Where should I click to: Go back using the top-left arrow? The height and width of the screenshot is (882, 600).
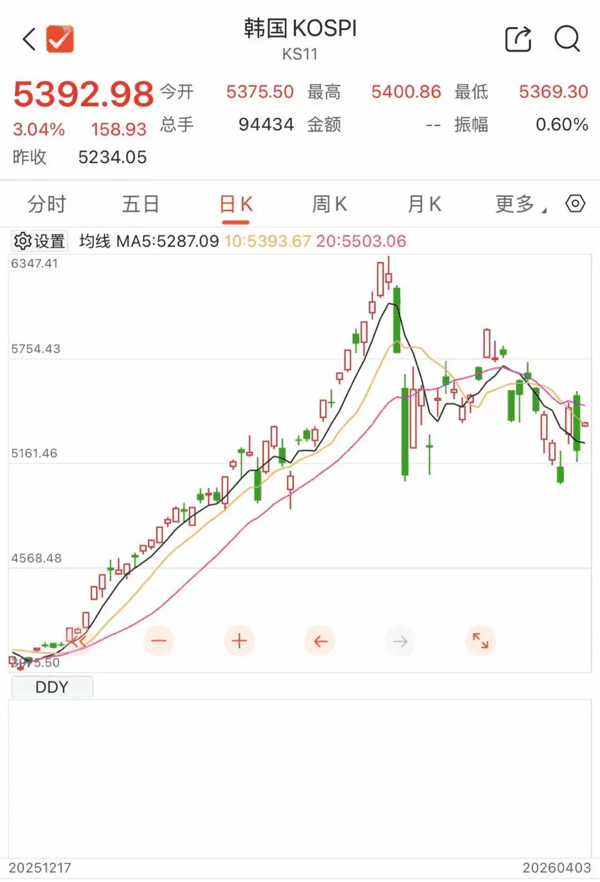coord(29,39)
